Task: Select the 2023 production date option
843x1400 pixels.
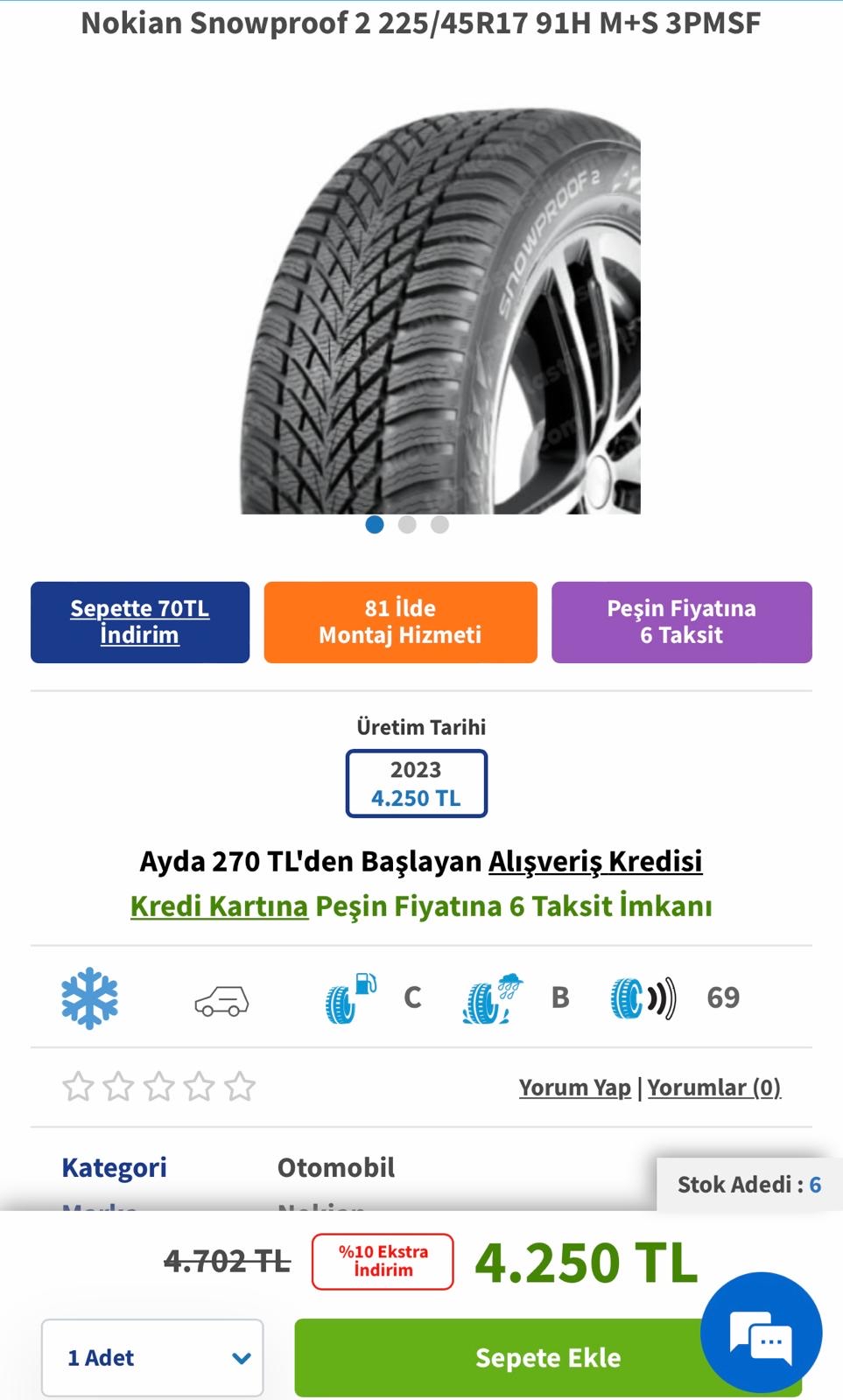Action: click(416, 783)
